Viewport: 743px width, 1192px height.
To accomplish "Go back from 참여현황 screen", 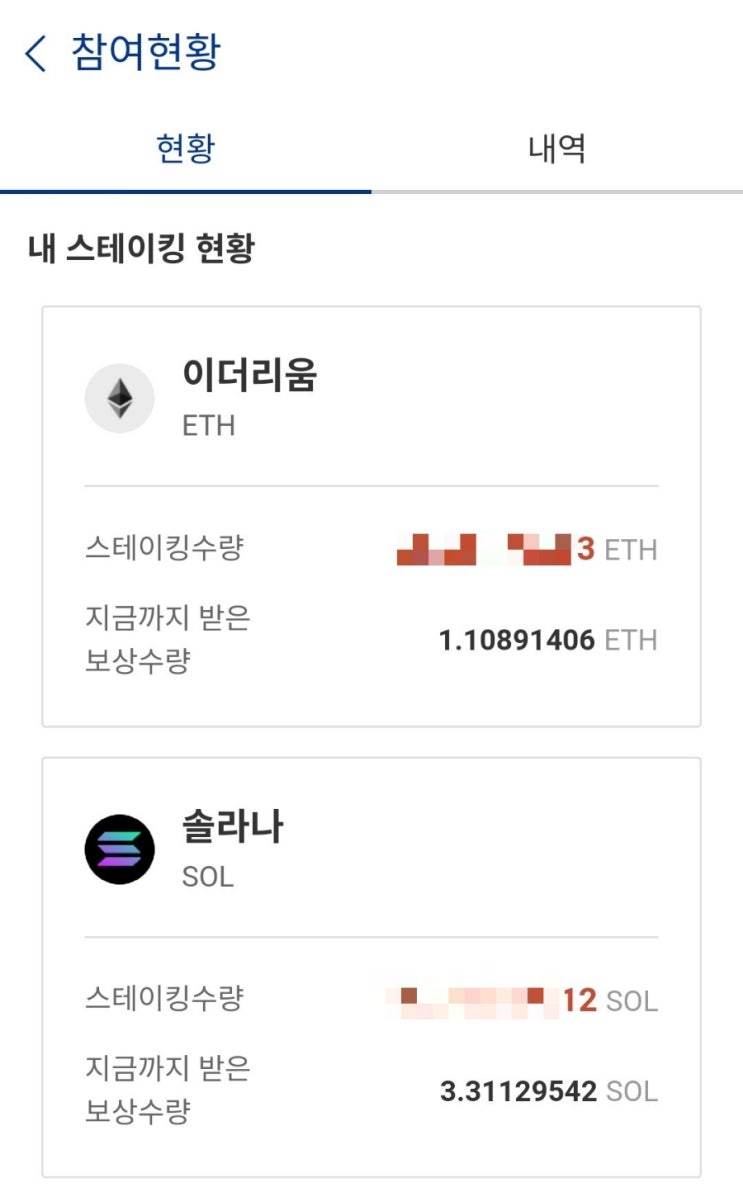I will pyautogui.click(x=35, y=53).
